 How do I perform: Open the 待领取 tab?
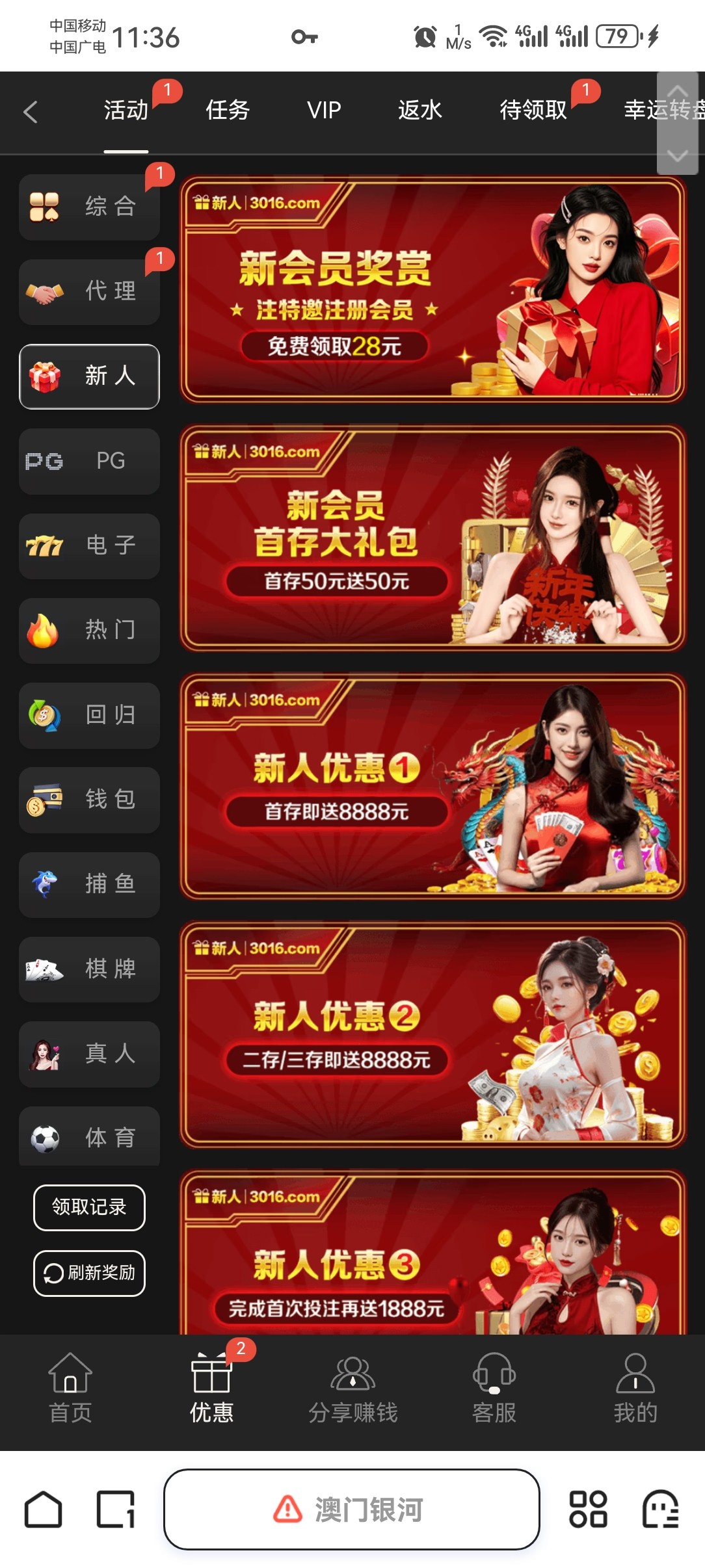tap(533, 111)
